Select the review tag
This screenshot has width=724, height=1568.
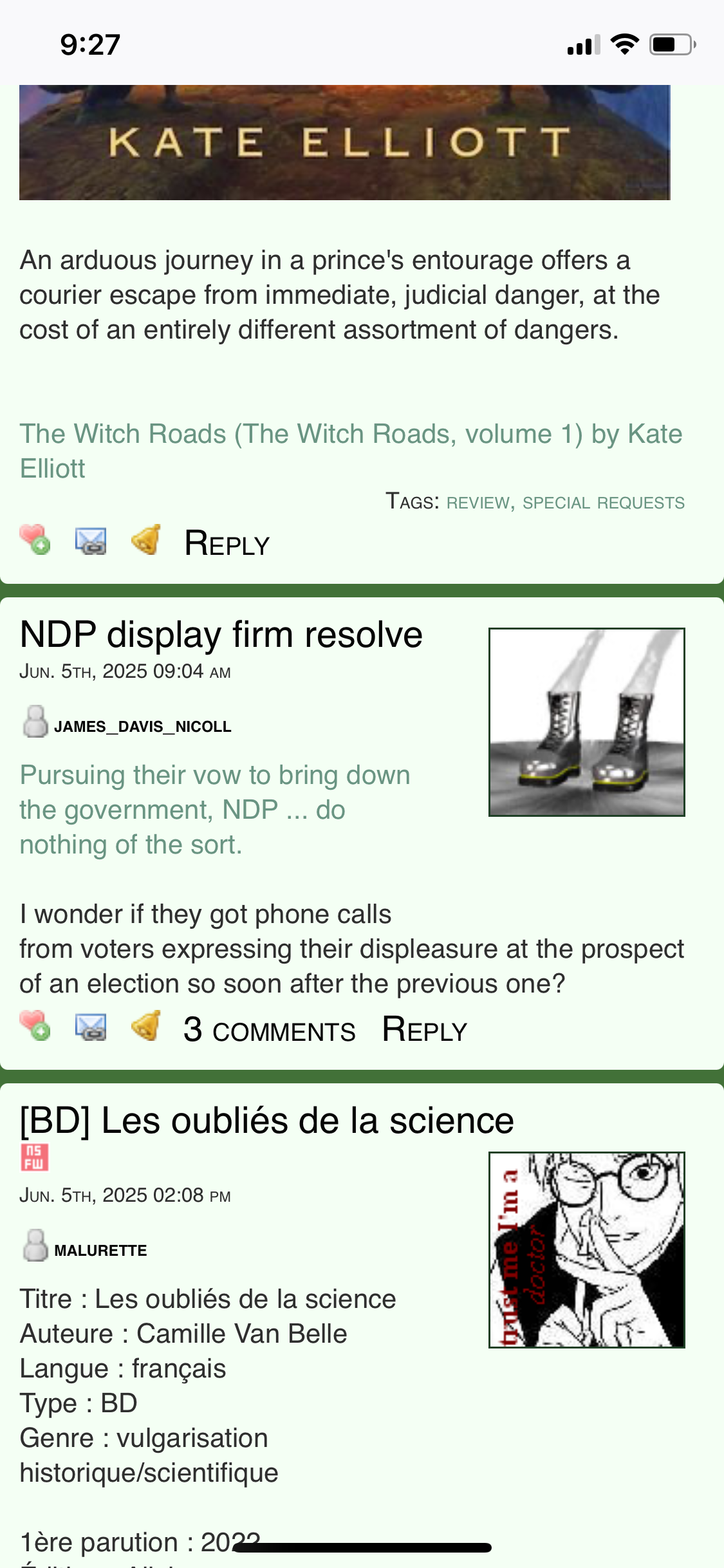[x=478, y=503]
